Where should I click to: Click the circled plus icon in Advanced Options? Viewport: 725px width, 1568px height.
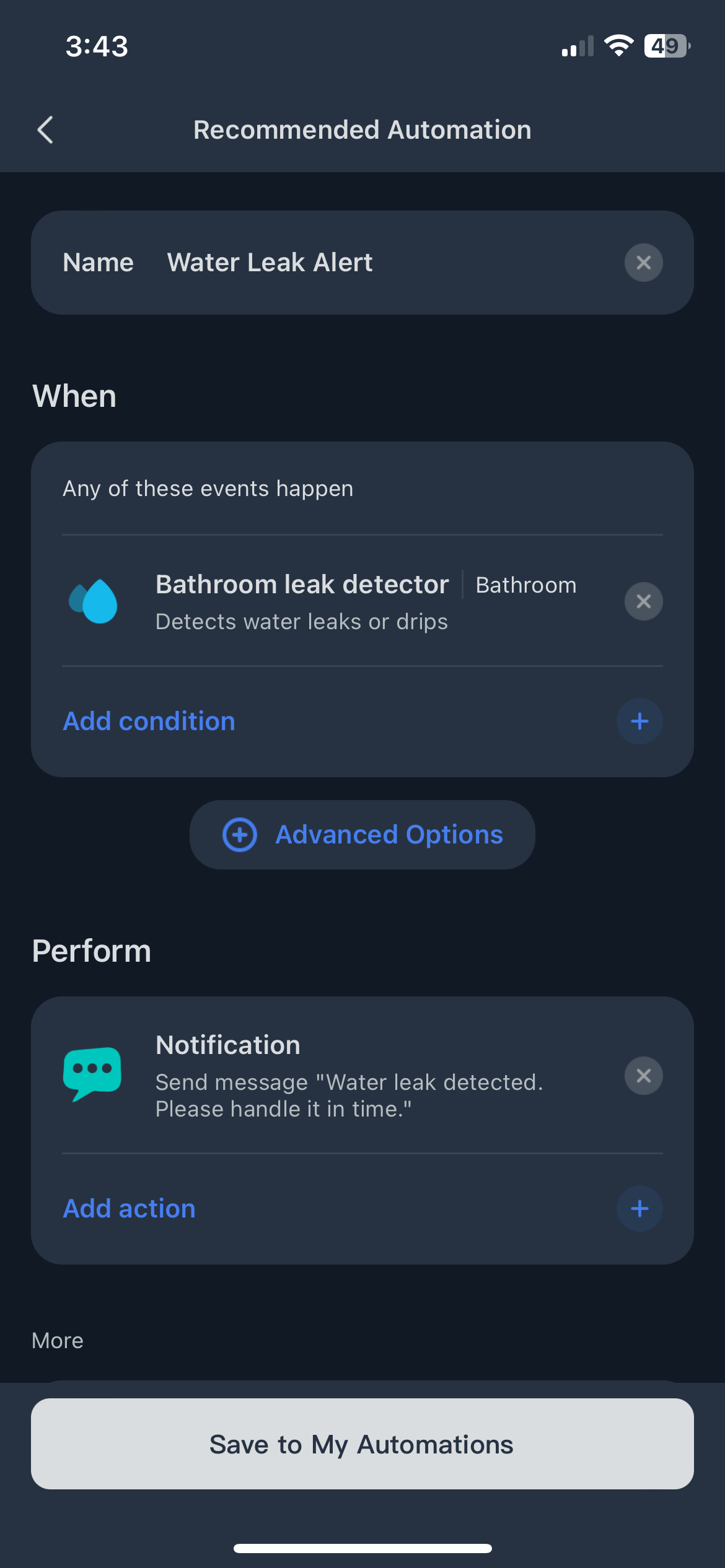coord(240,834)
